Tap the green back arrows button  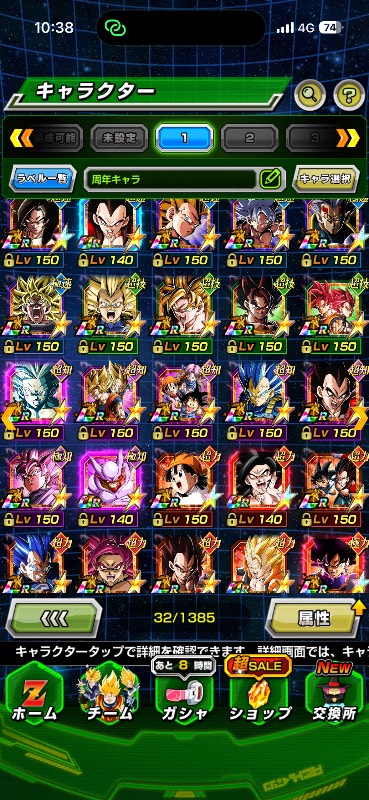coord(54,618)
